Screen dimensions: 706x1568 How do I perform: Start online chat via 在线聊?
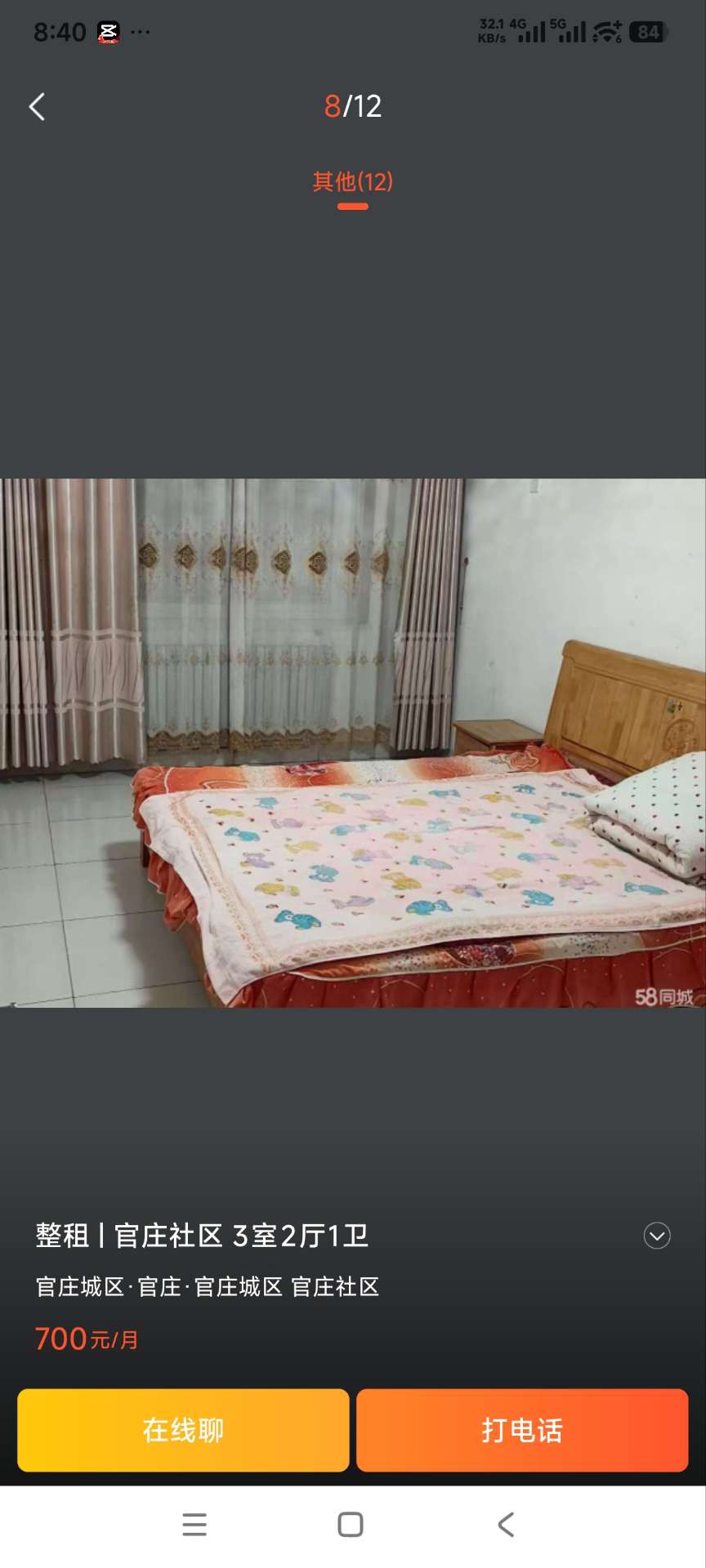click(x=183, y=1430)
